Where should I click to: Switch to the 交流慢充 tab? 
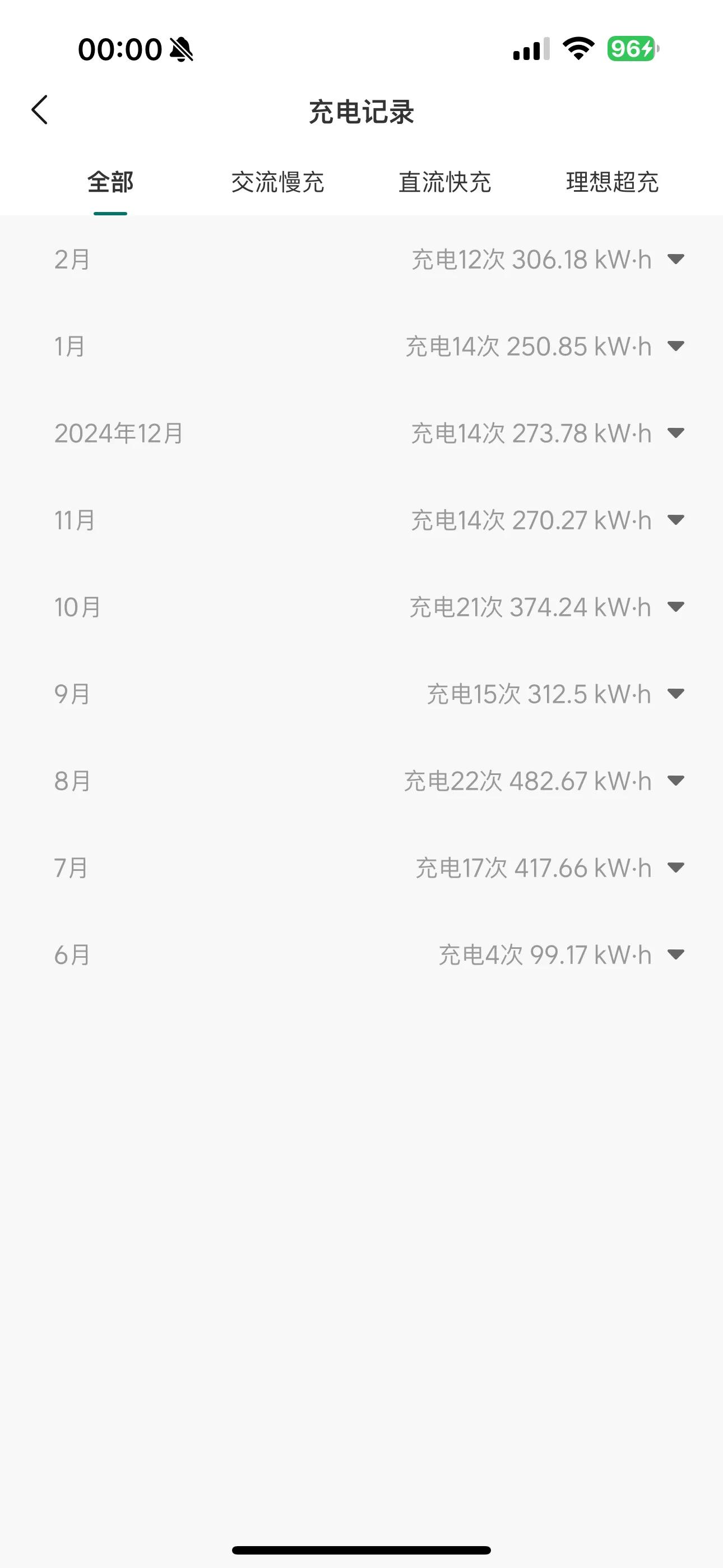tap(277, 182)
